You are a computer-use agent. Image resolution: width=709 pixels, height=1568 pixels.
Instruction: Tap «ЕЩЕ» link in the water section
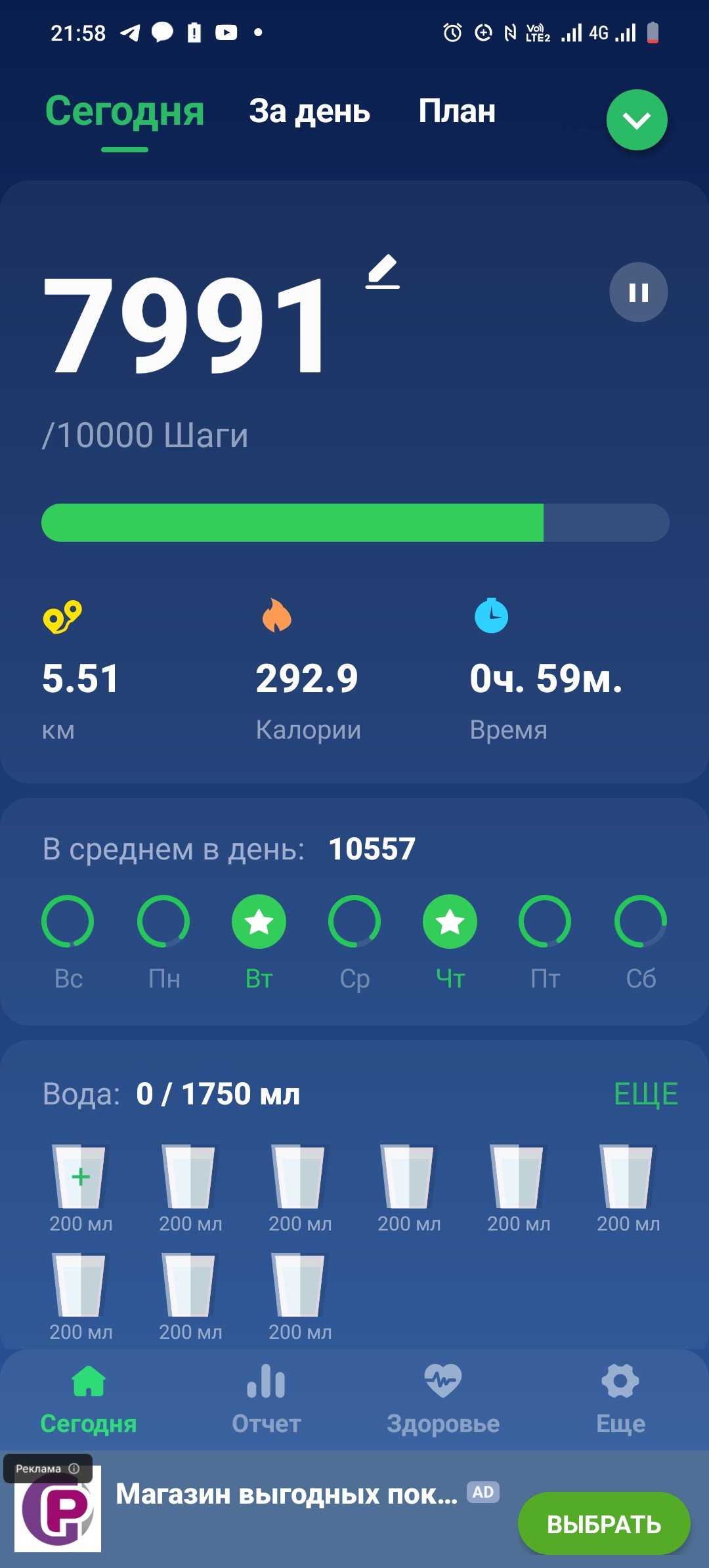[x=645, y=1094]
